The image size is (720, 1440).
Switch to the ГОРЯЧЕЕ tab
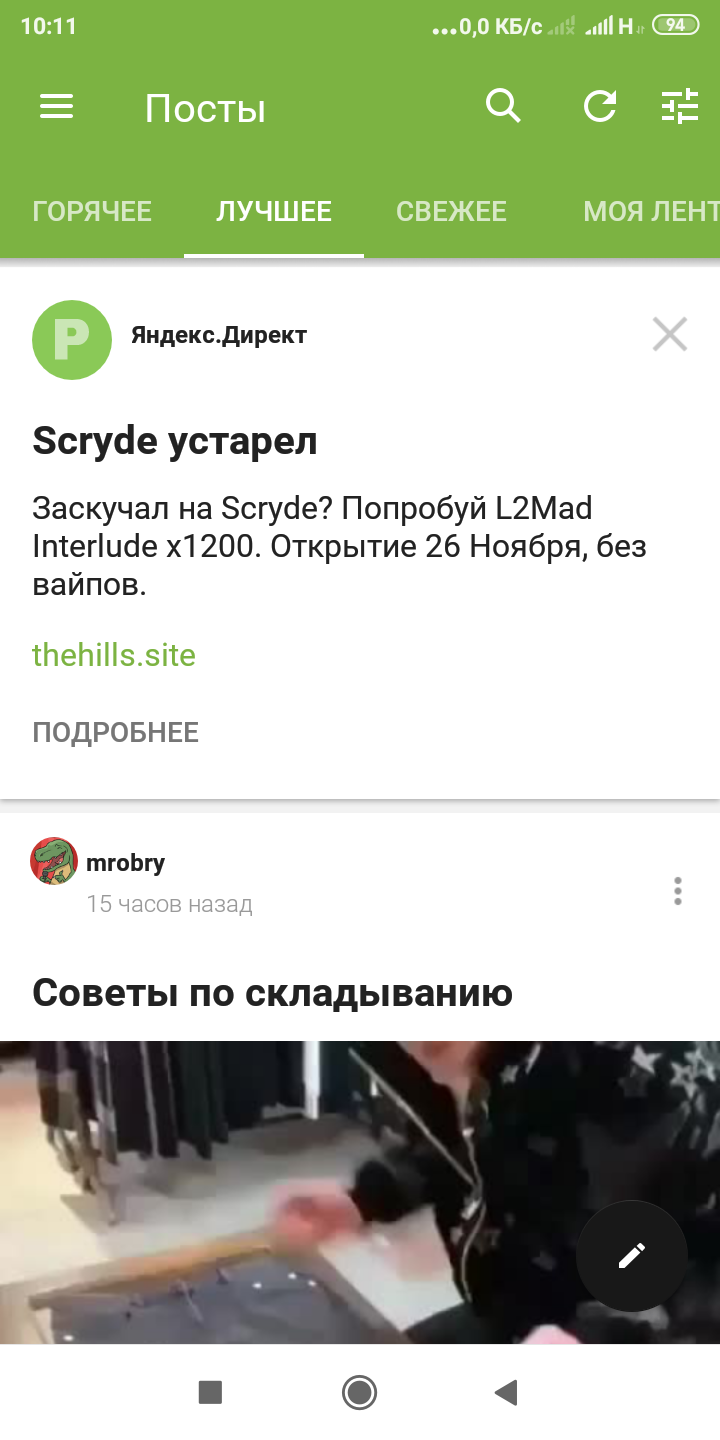click(92, 211)
